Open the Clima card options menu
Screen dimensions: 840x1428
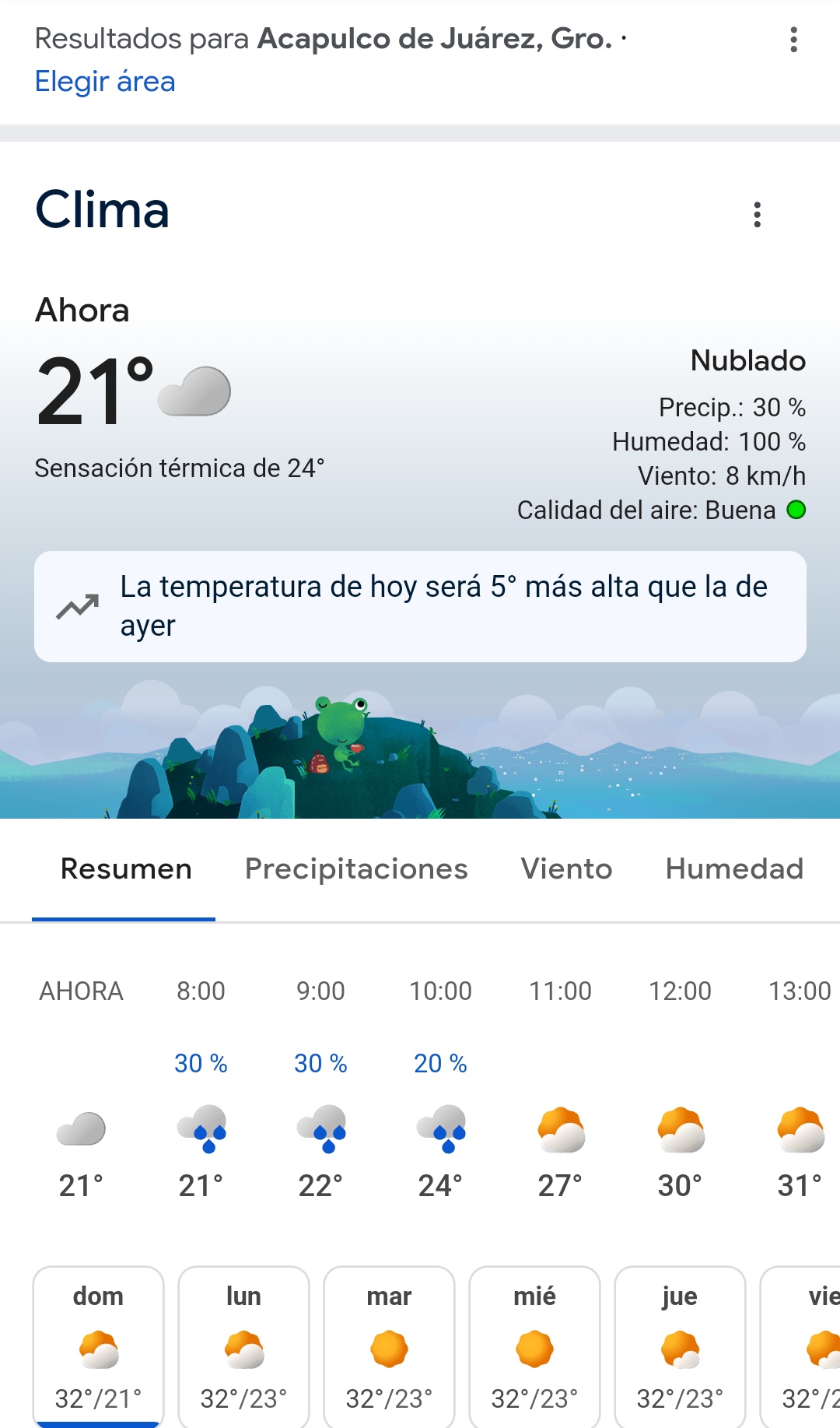coord(757,215)
